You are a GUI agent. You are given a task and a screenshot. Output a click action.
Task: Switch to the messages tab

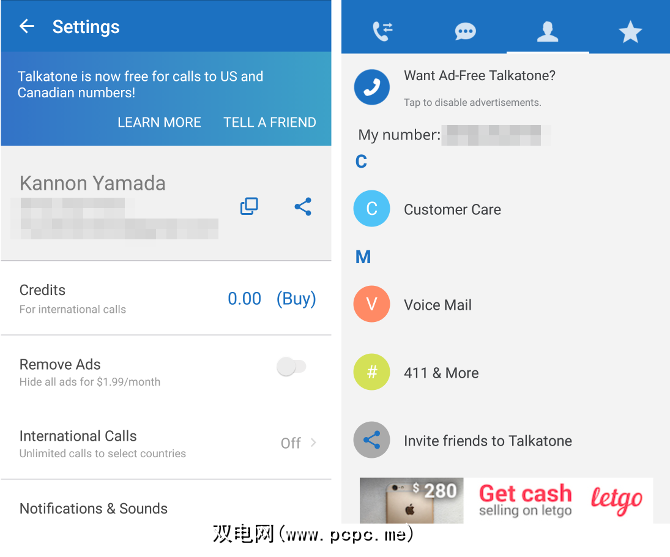point(465,31)
